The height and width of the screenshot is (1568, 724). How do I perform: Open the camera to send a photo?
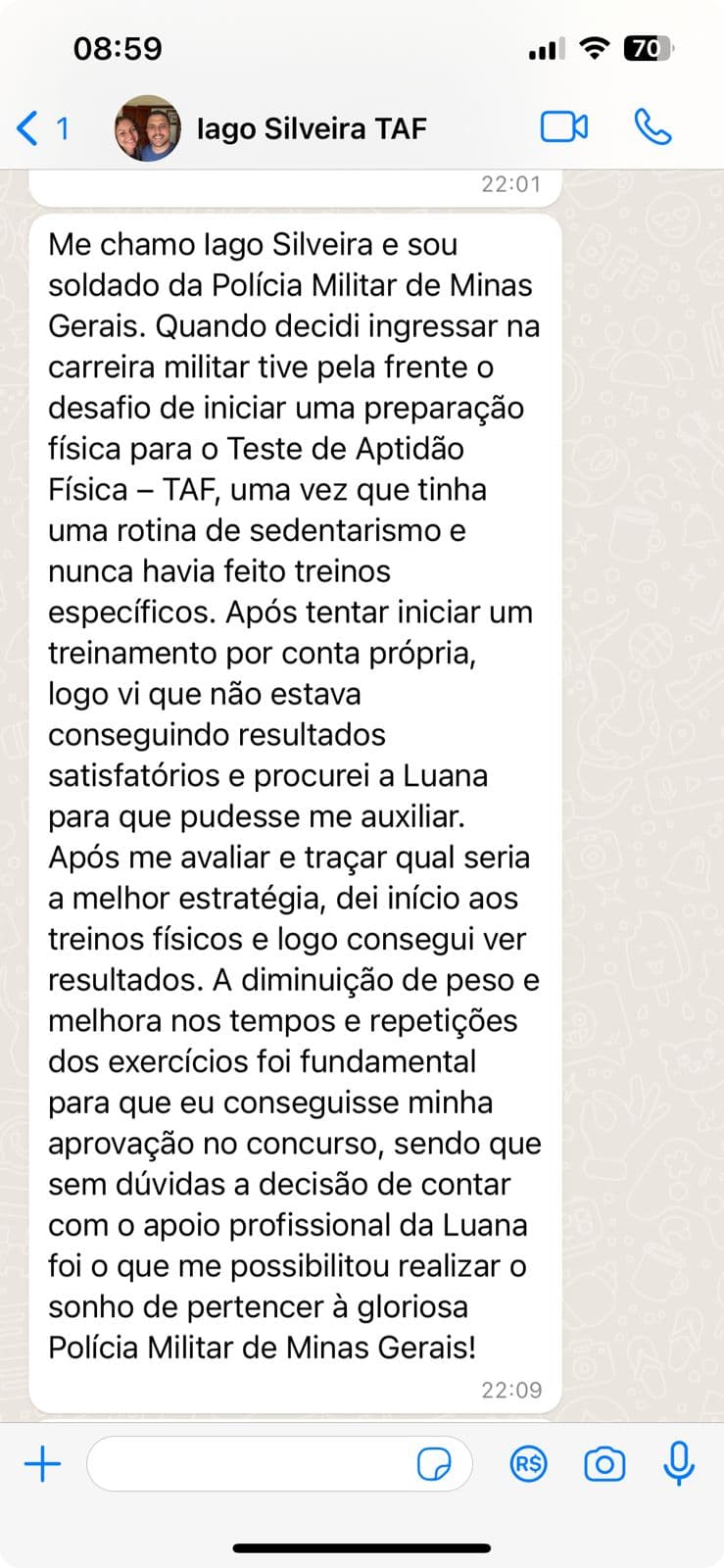point(604,1464)
